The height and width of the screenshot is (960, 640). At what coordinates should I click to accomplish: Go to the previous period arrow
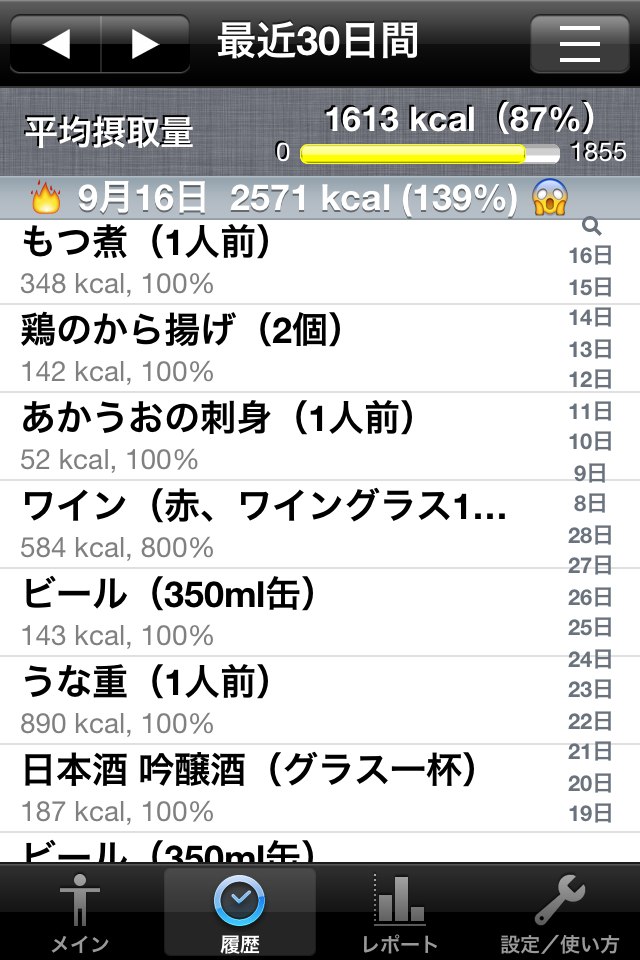[56, 44]
